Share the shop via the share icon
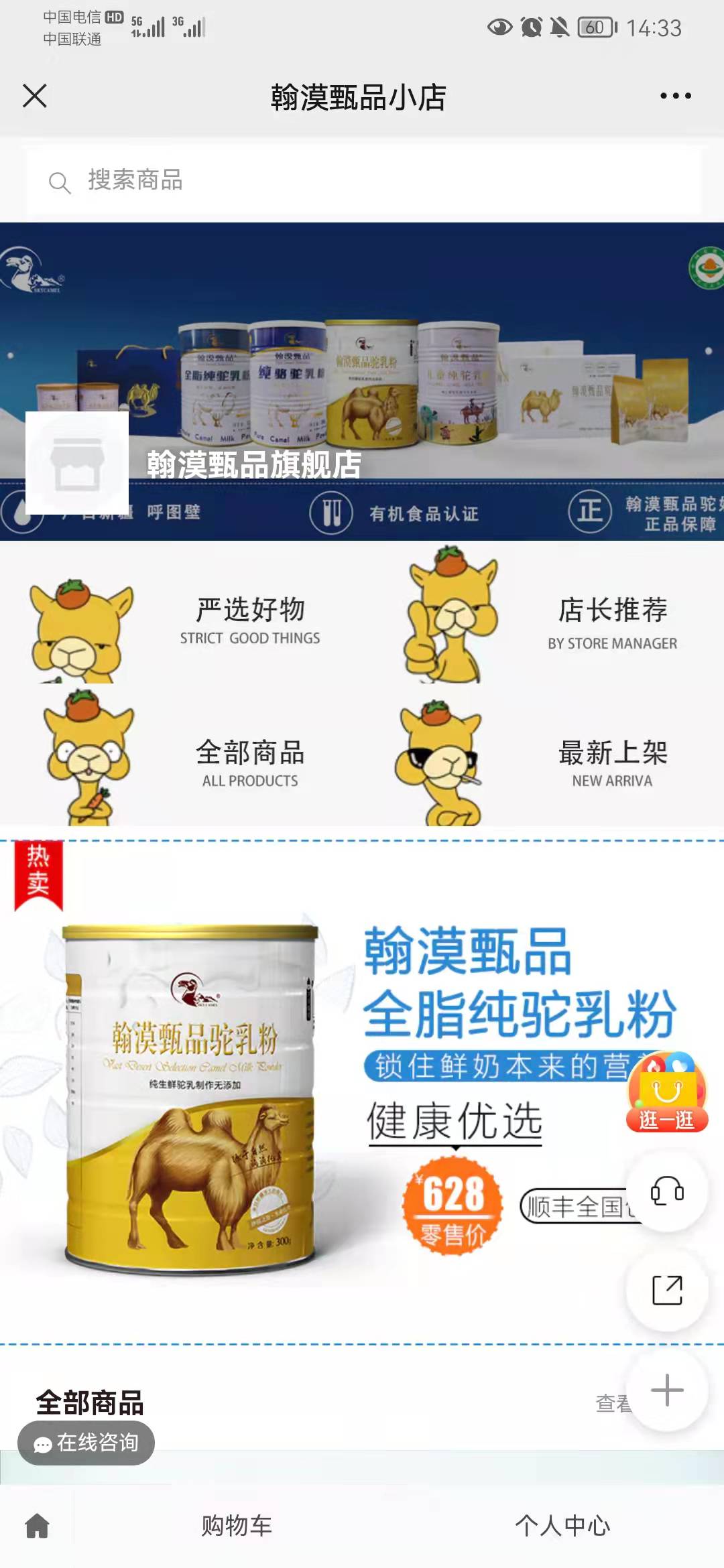 pos(666,1290)
